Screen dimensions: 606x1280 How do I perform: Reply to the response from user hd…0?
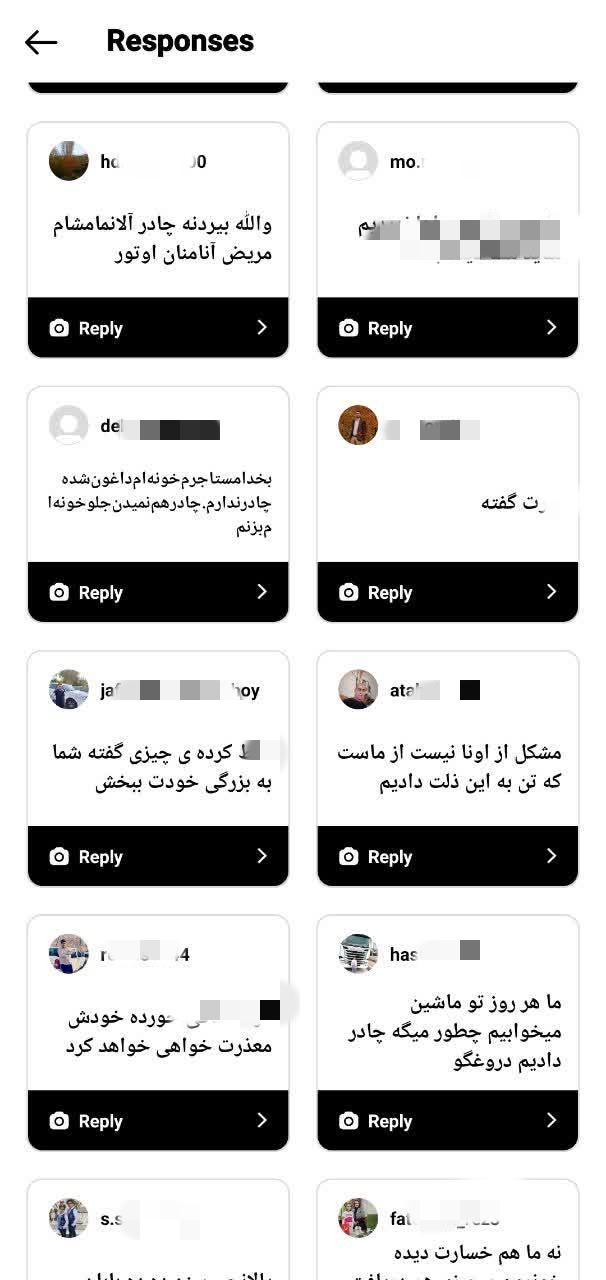(158, 328)
